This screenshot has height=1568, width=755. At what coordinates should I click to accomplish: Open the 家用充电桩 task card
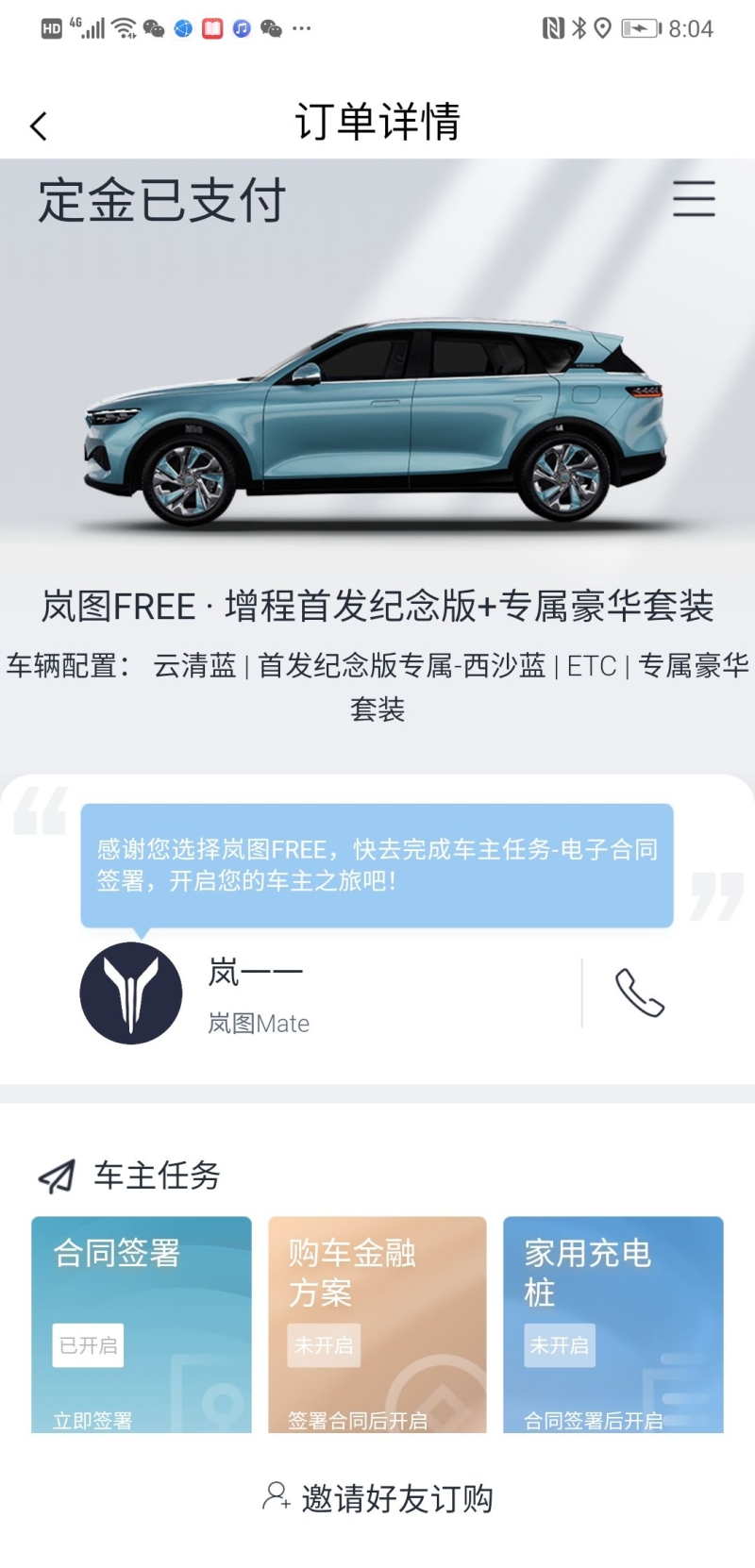pyautogui.click(x=613, y=1324)
